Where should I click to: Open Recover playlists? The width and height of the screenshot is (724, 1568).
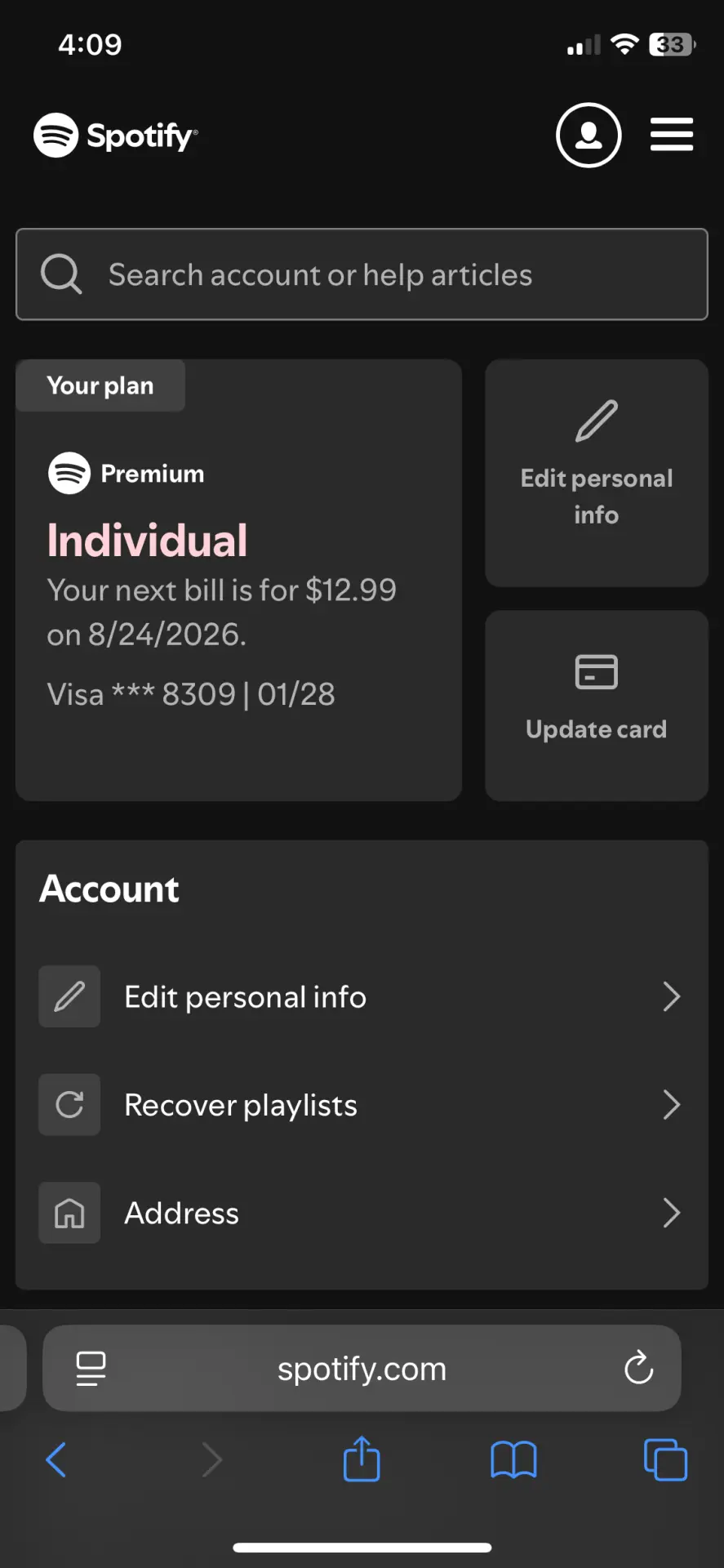[x=362, y=1105]
